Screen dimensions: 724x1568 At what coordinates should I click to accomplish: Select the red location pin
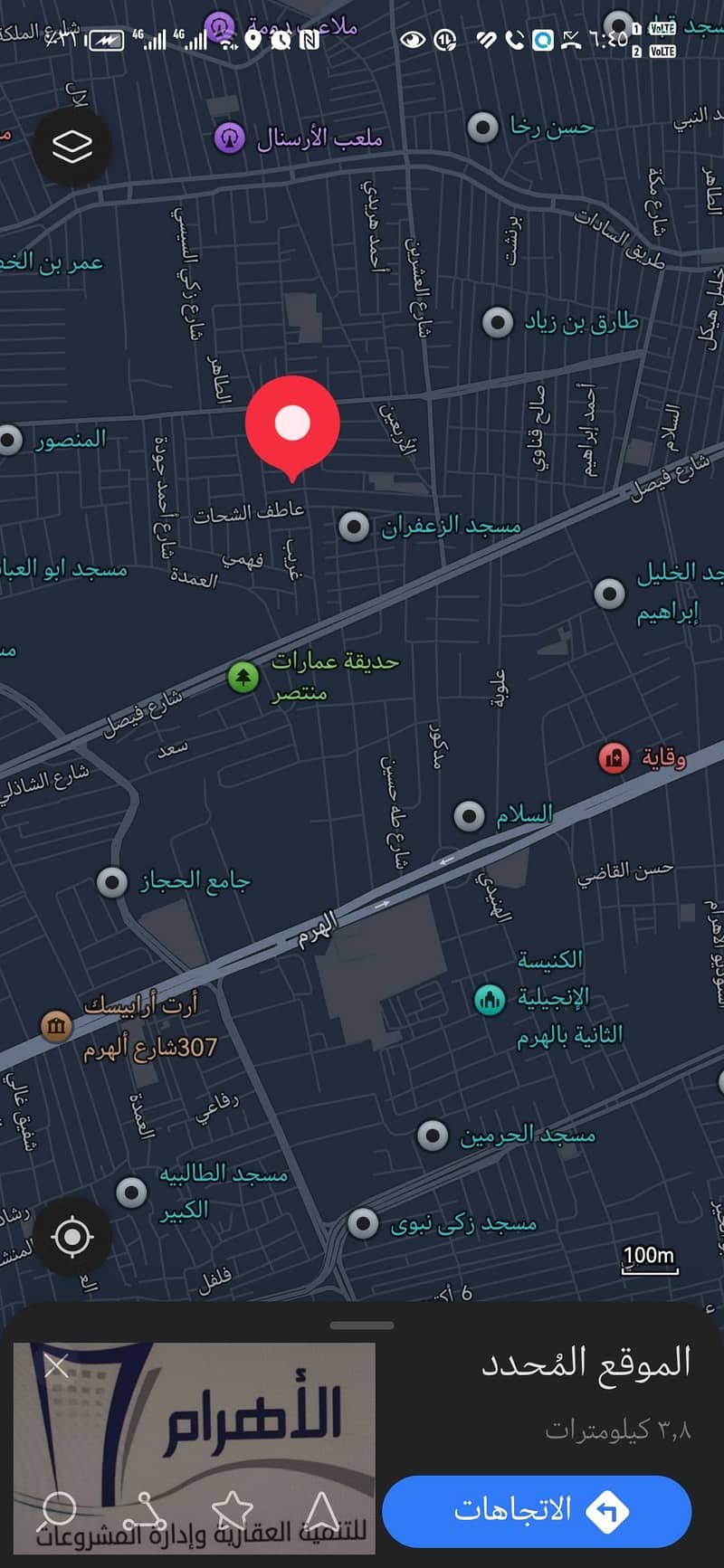click(292, 423)
